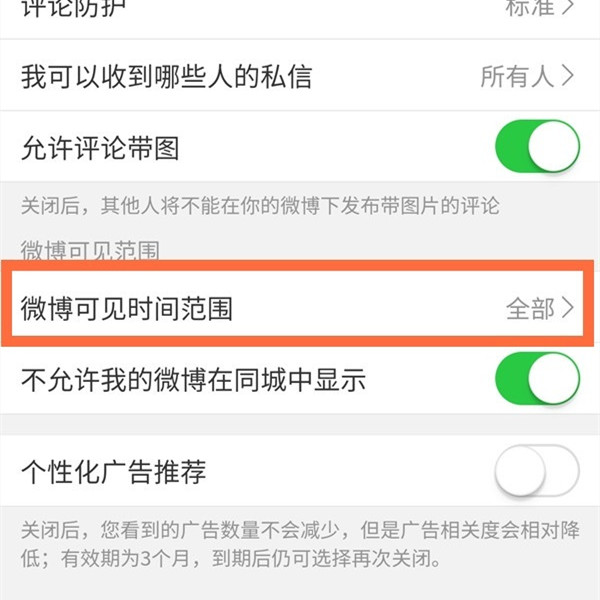This screenshot has height=600, width=600.
Task: Turn off 允许评论带图 switch
Action: (x=537, y=149)
